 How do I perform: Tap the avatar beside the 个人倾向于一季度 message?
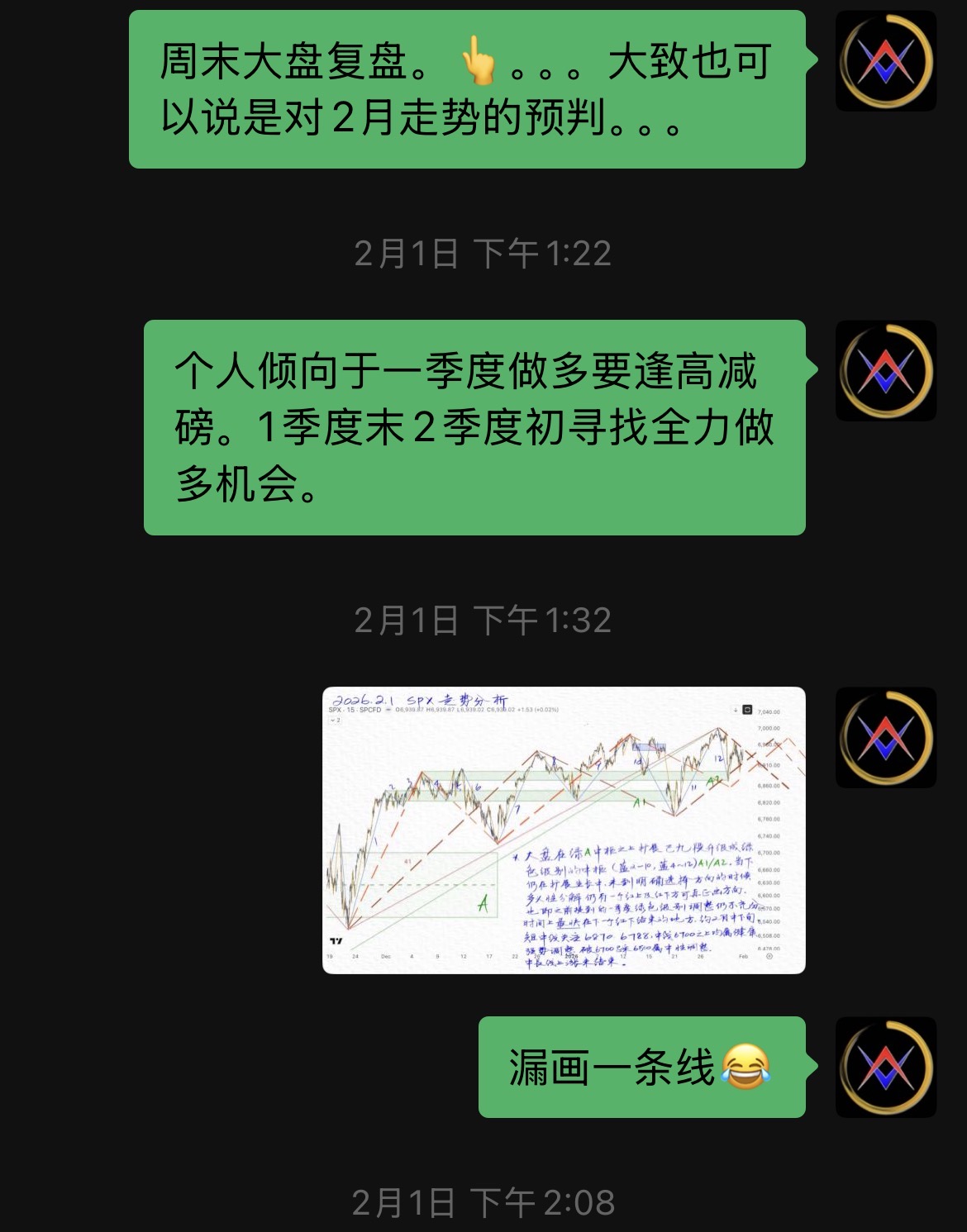click(x=886, y=370)
